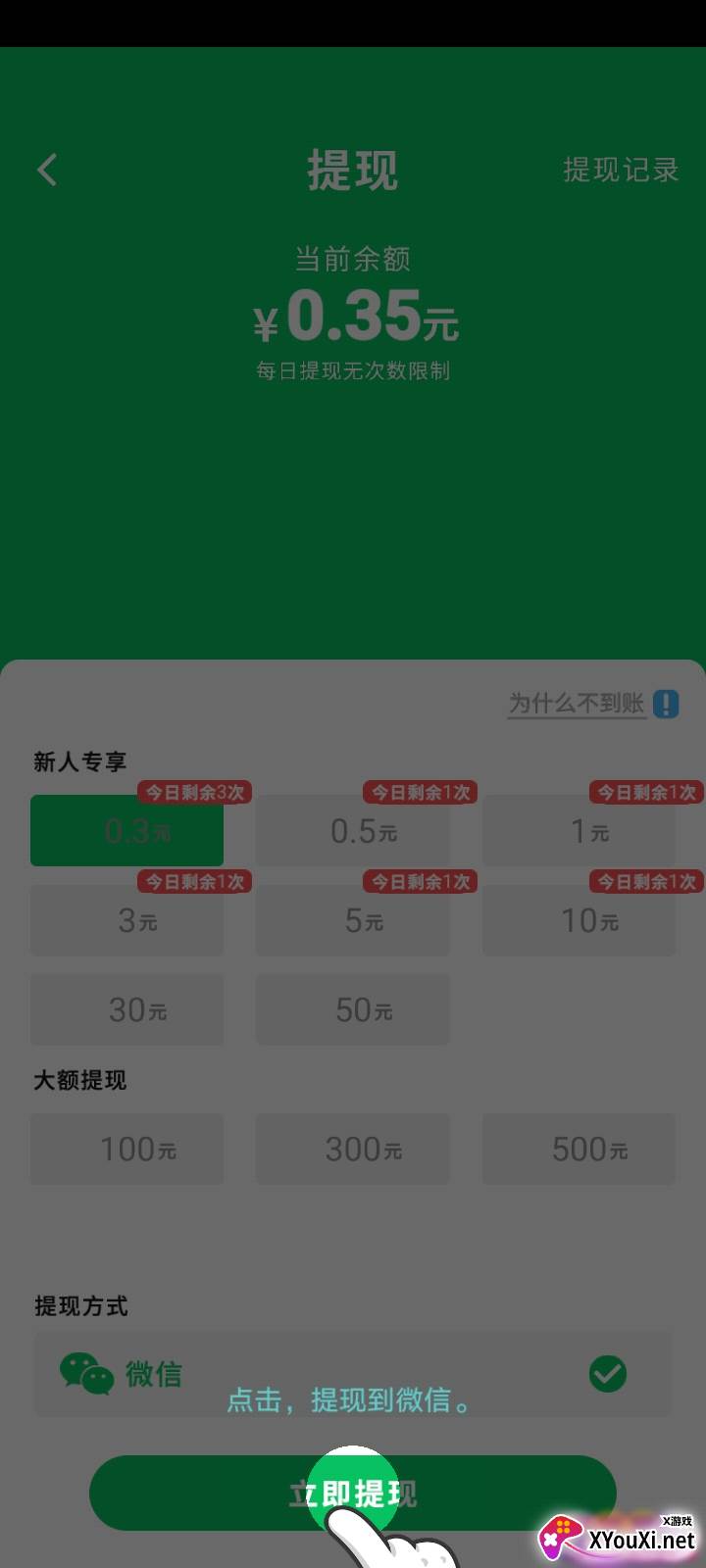Select the 0.3元 withdrawal amount
The width and height of the screenshot is (706, 1568).
click(x=127, y=831)
